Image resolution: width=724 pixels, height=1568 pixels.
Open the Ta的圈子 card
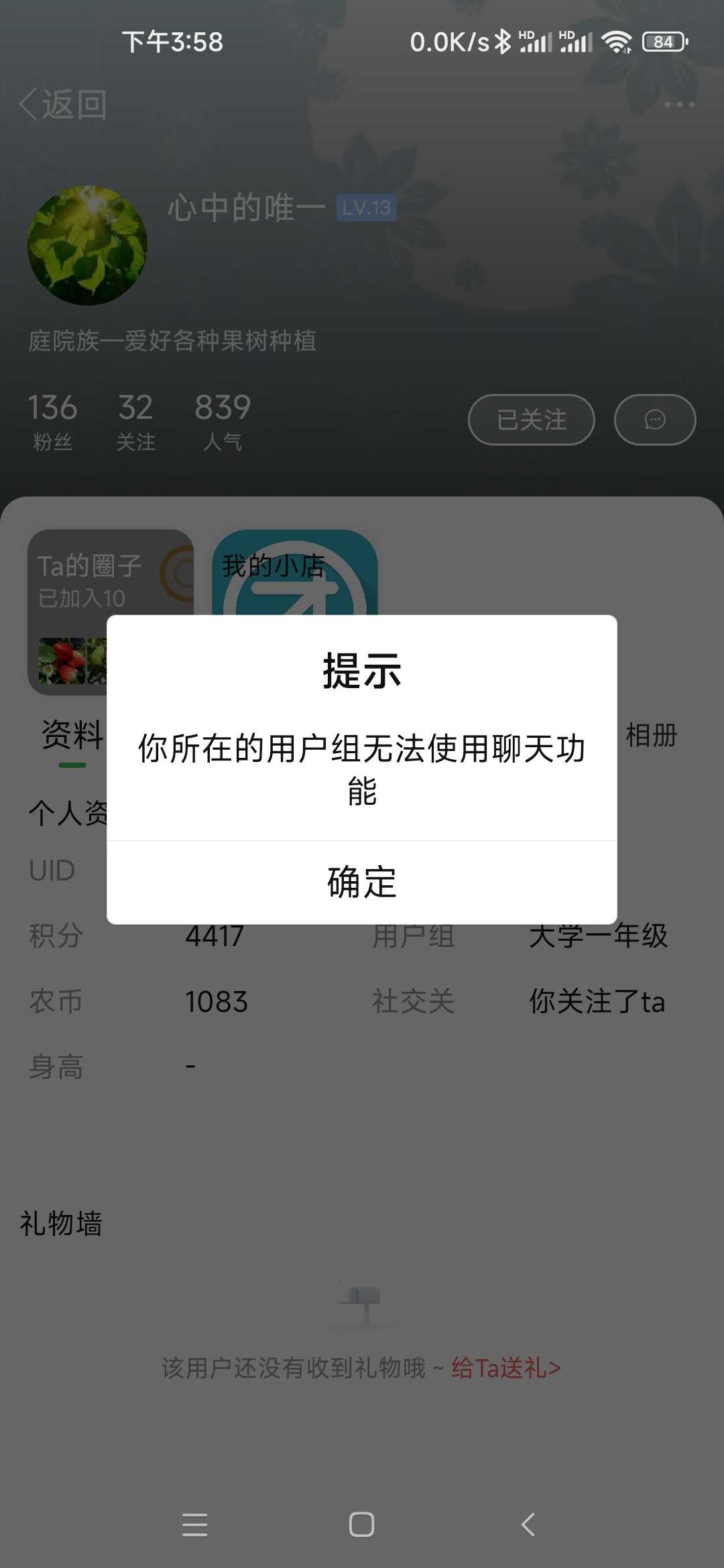click(111, 612)
